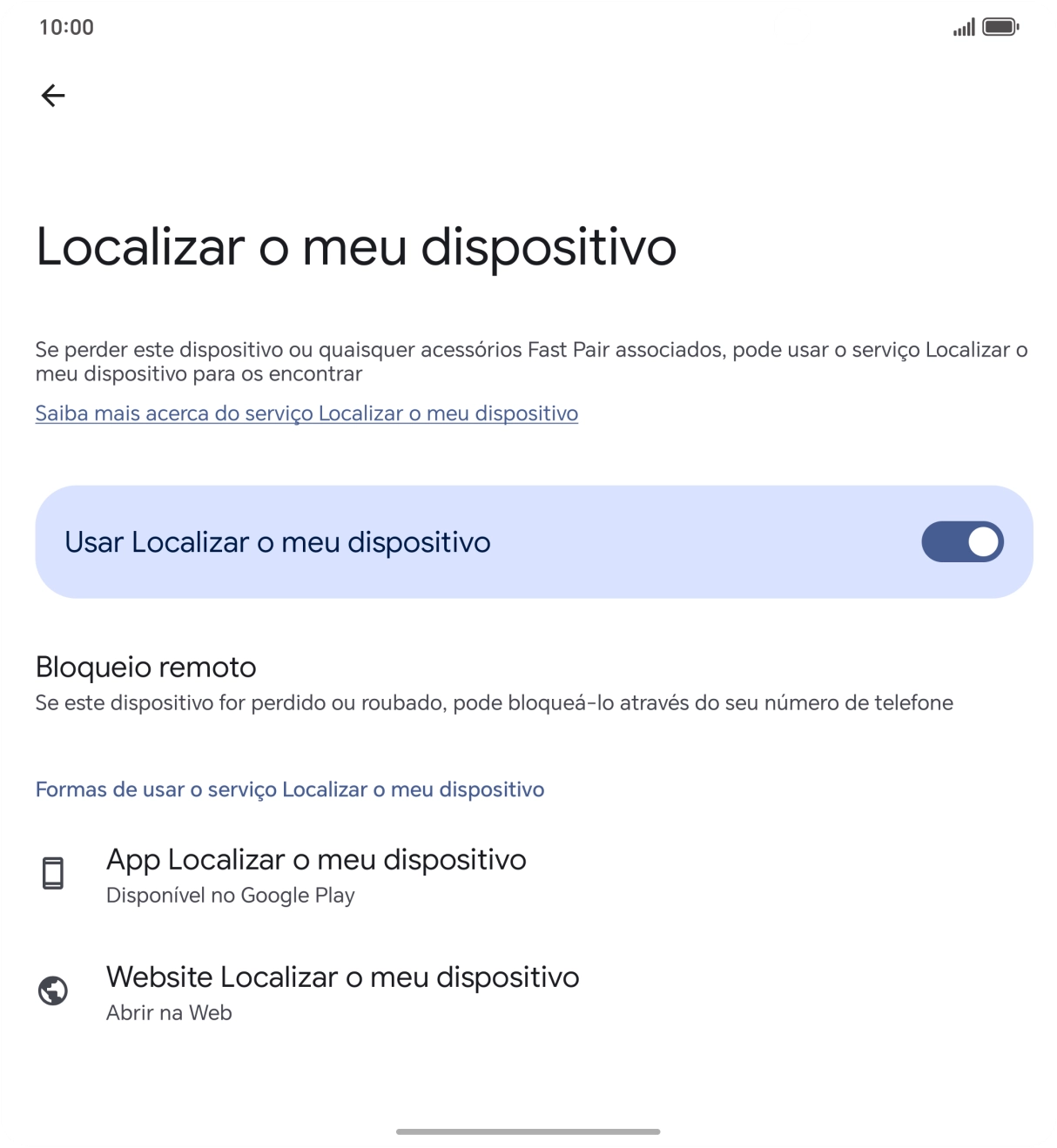Select the Localizar o meu dispositivo title
Screen dimensions: 1057x1148
click(355, 247)
